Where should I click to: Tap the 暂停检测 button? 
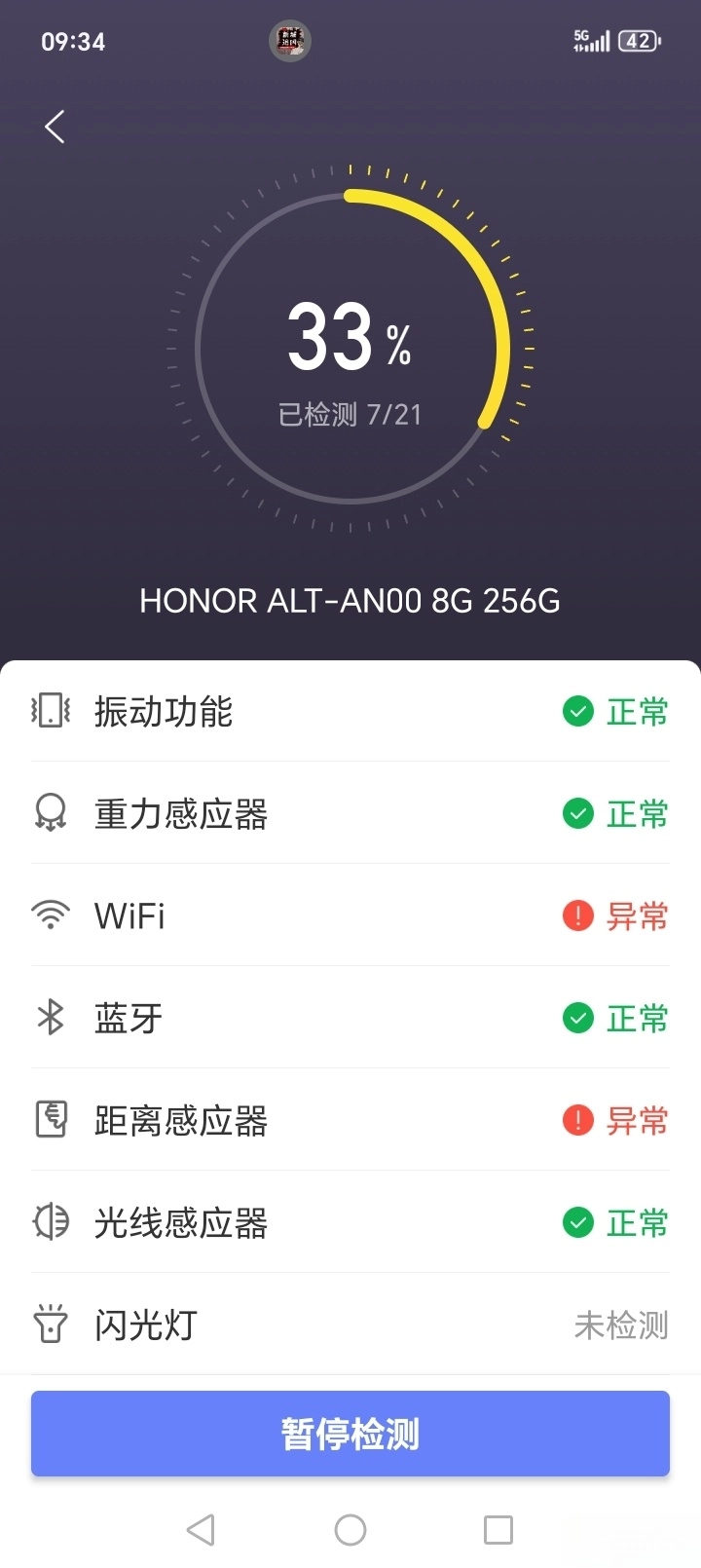[350, 1434]
